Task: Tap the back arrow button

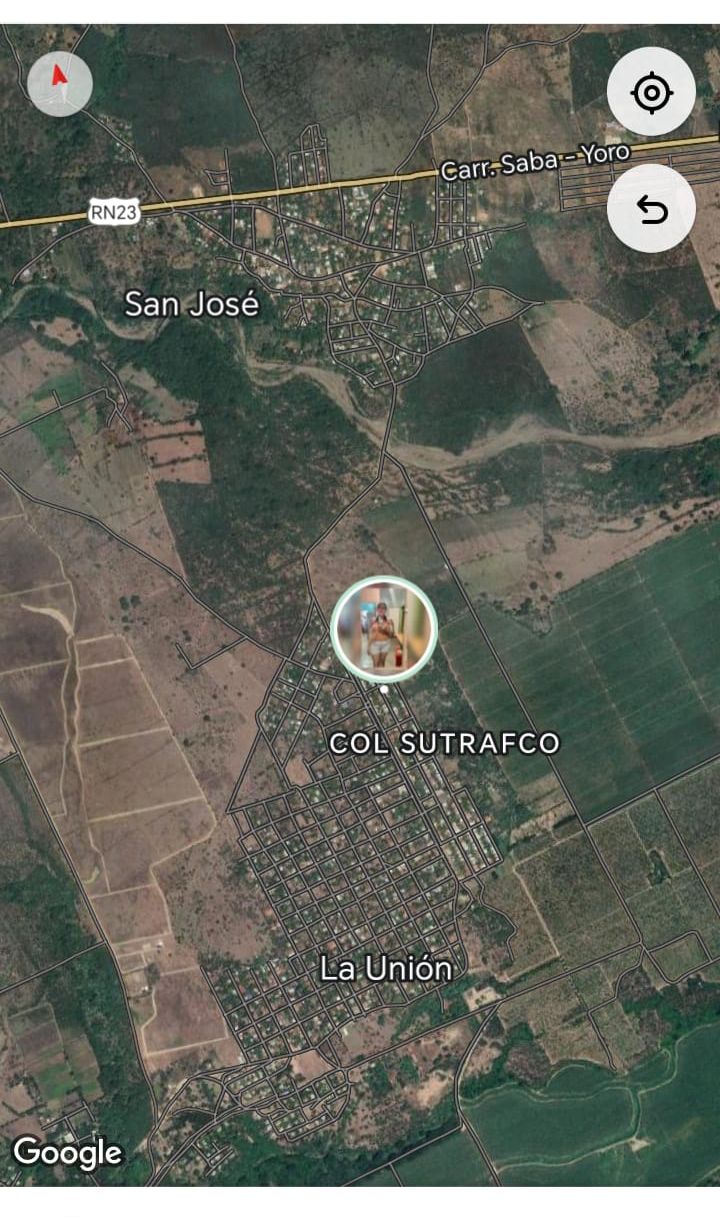Action: 651,209
